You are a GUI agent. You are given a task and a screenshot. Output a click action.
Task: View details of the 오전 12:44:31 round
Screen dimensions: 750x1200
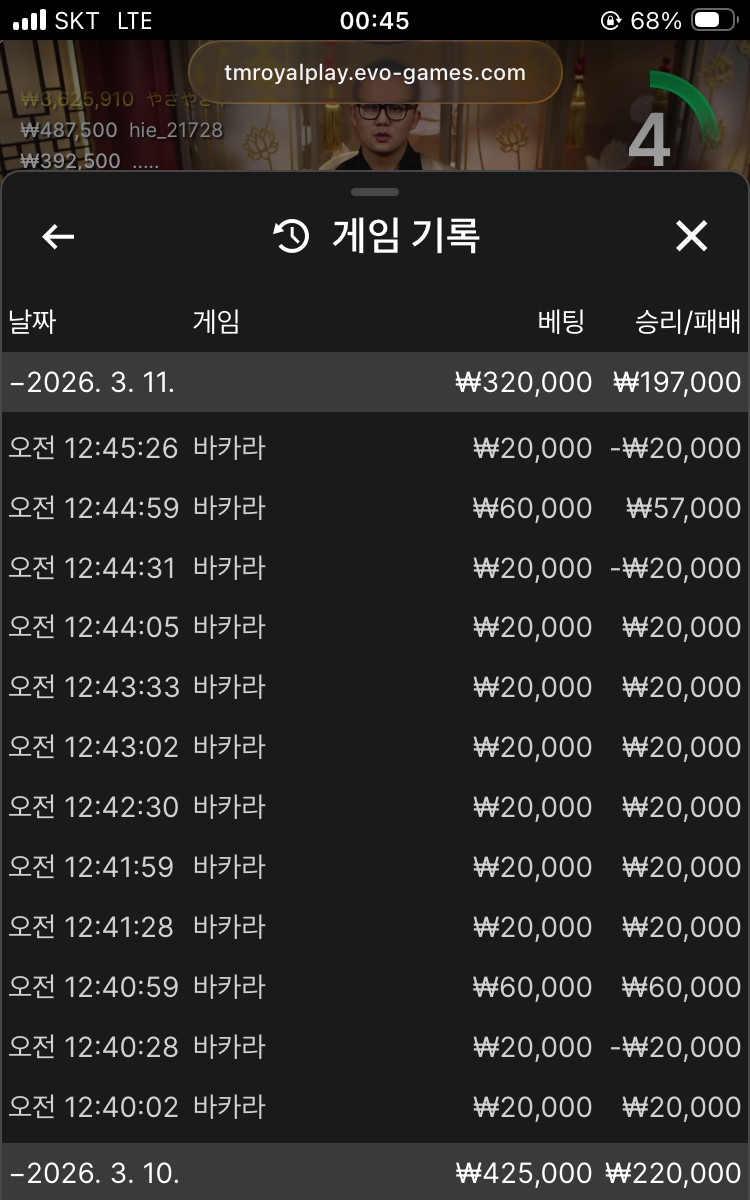coord(374,567)
